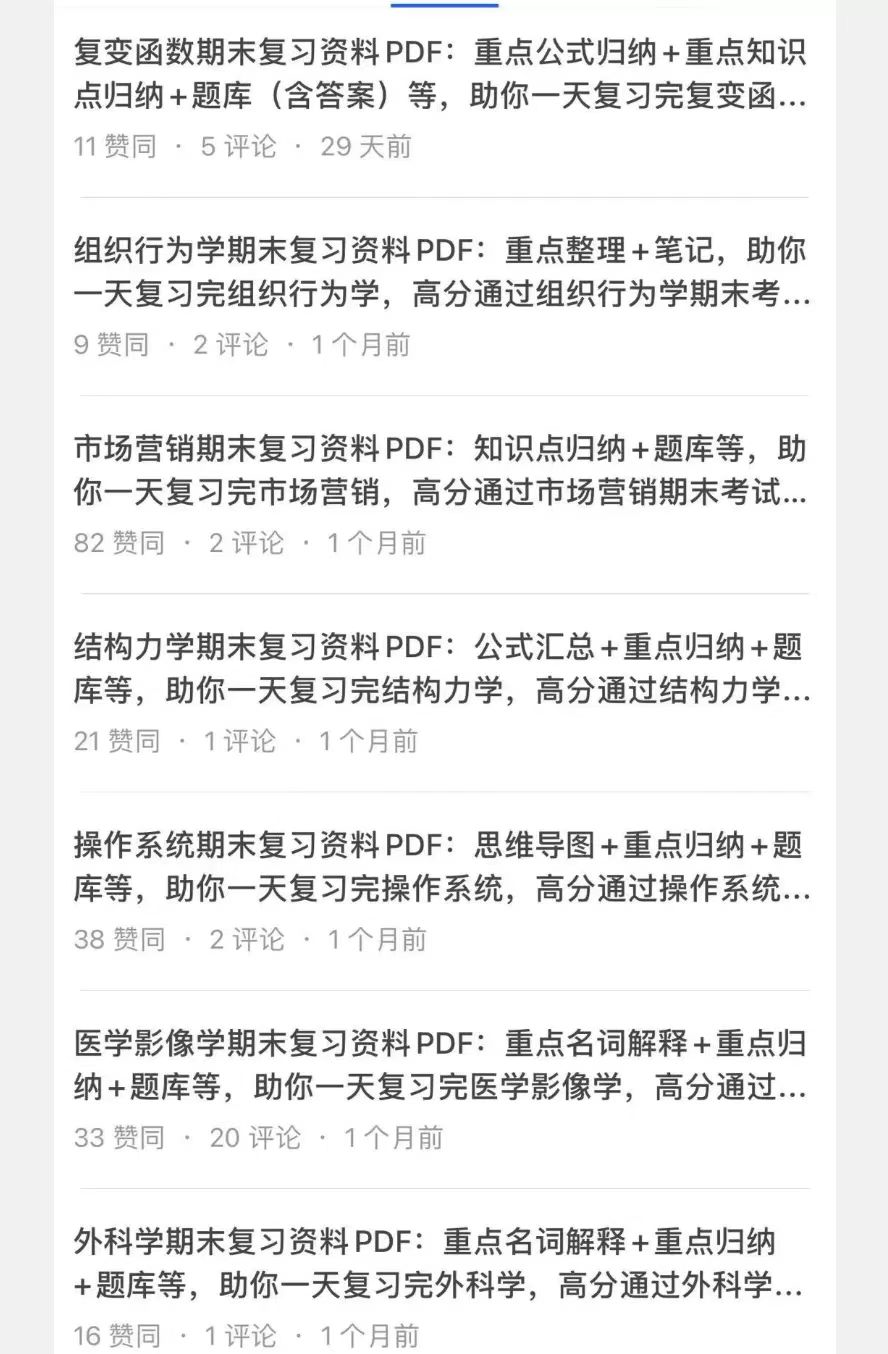Viewport: 888px width, 1354px height.
Task: Open the 复变函数期末复习资料 article
Action: pyautogui.click(x=440, y=76)
